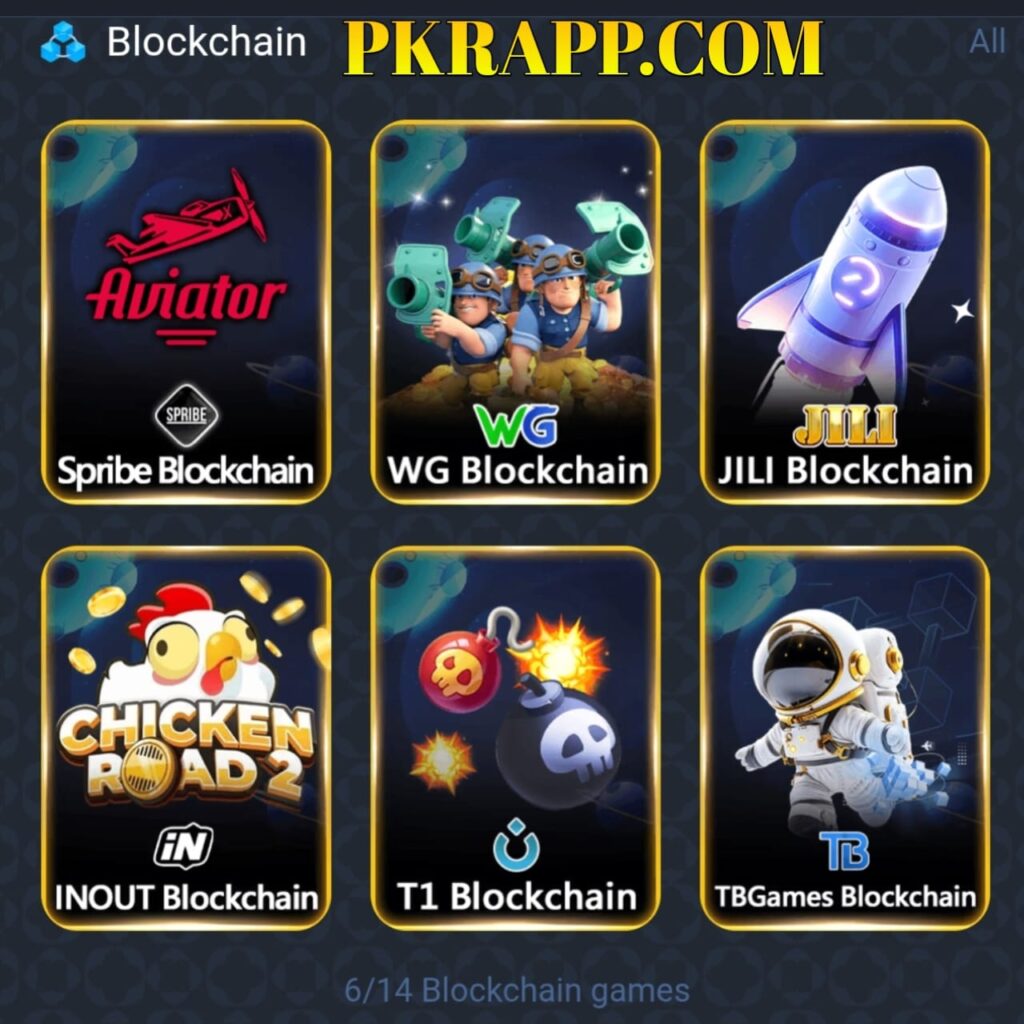Open the Spribe Blockchain card
1024x1024 pixels.
tap(186, 310)
